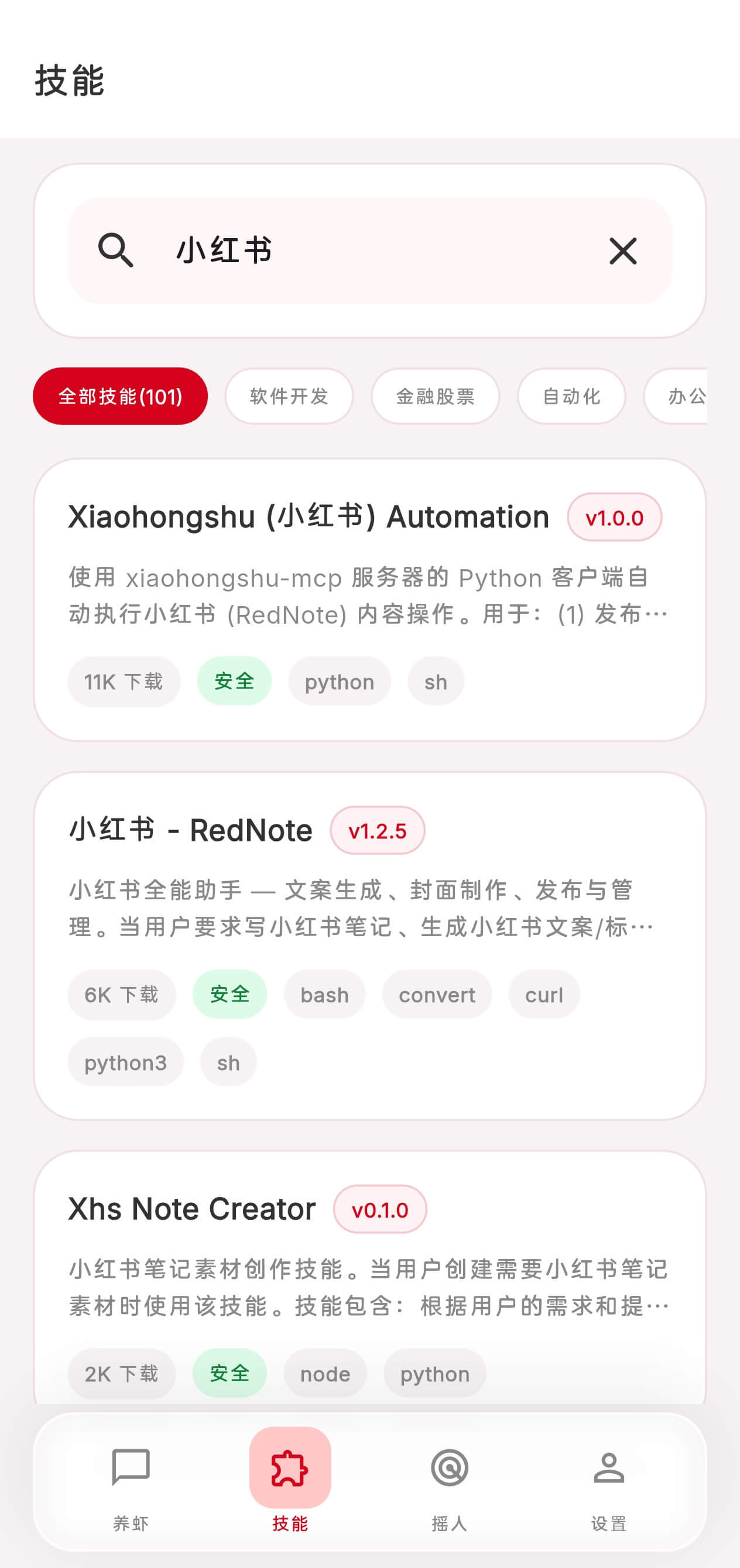Toggle the python filter tag
The height and width of the screenshot is (1568, 740).
(339, 682)
